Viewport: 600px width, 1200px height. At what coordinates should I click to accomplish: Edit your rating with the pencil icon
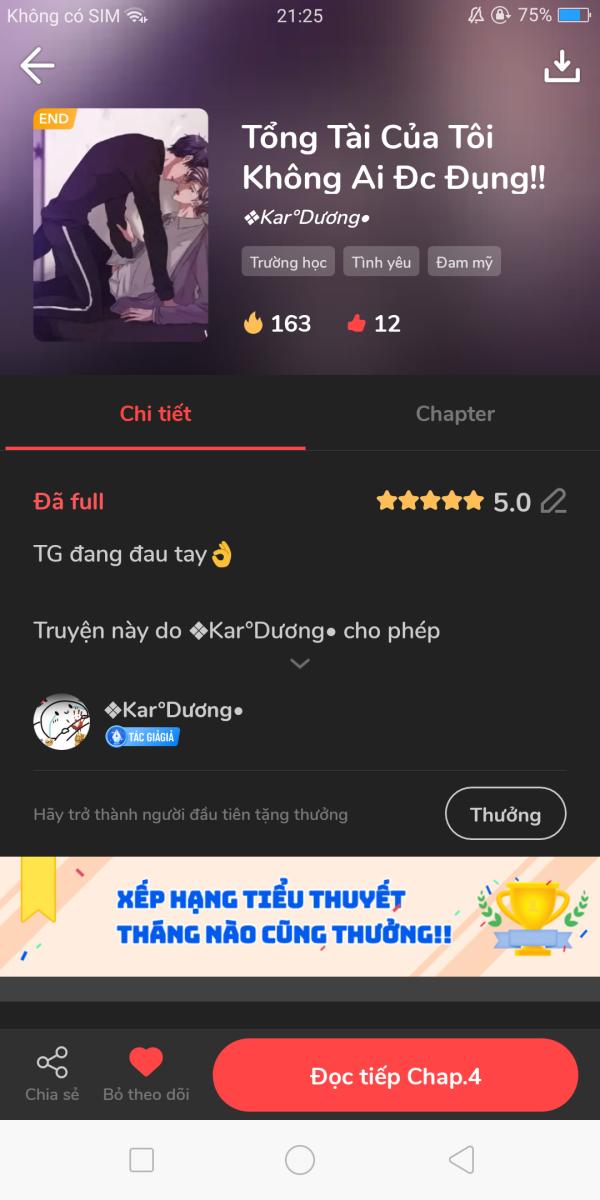553,501
